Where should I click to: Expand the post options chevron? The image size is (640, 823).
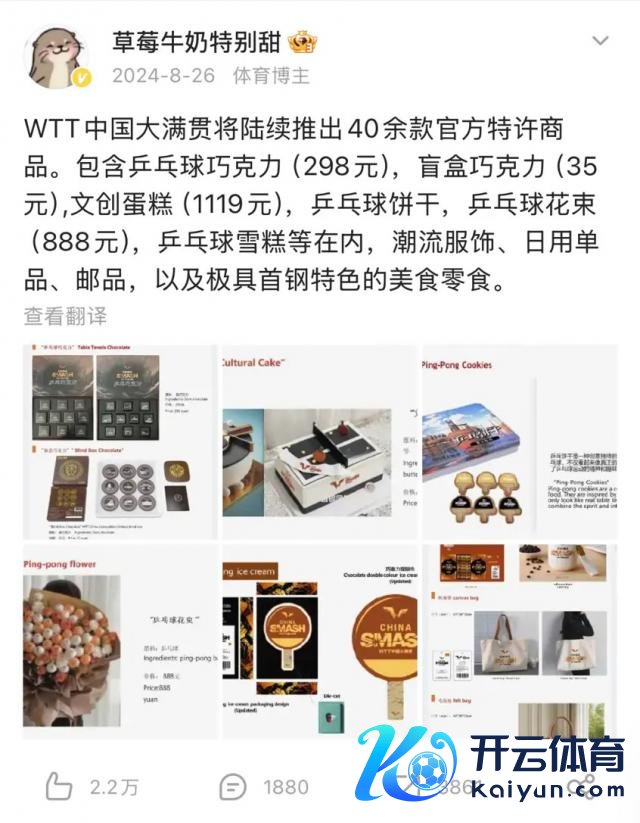[x=600, y=42]
